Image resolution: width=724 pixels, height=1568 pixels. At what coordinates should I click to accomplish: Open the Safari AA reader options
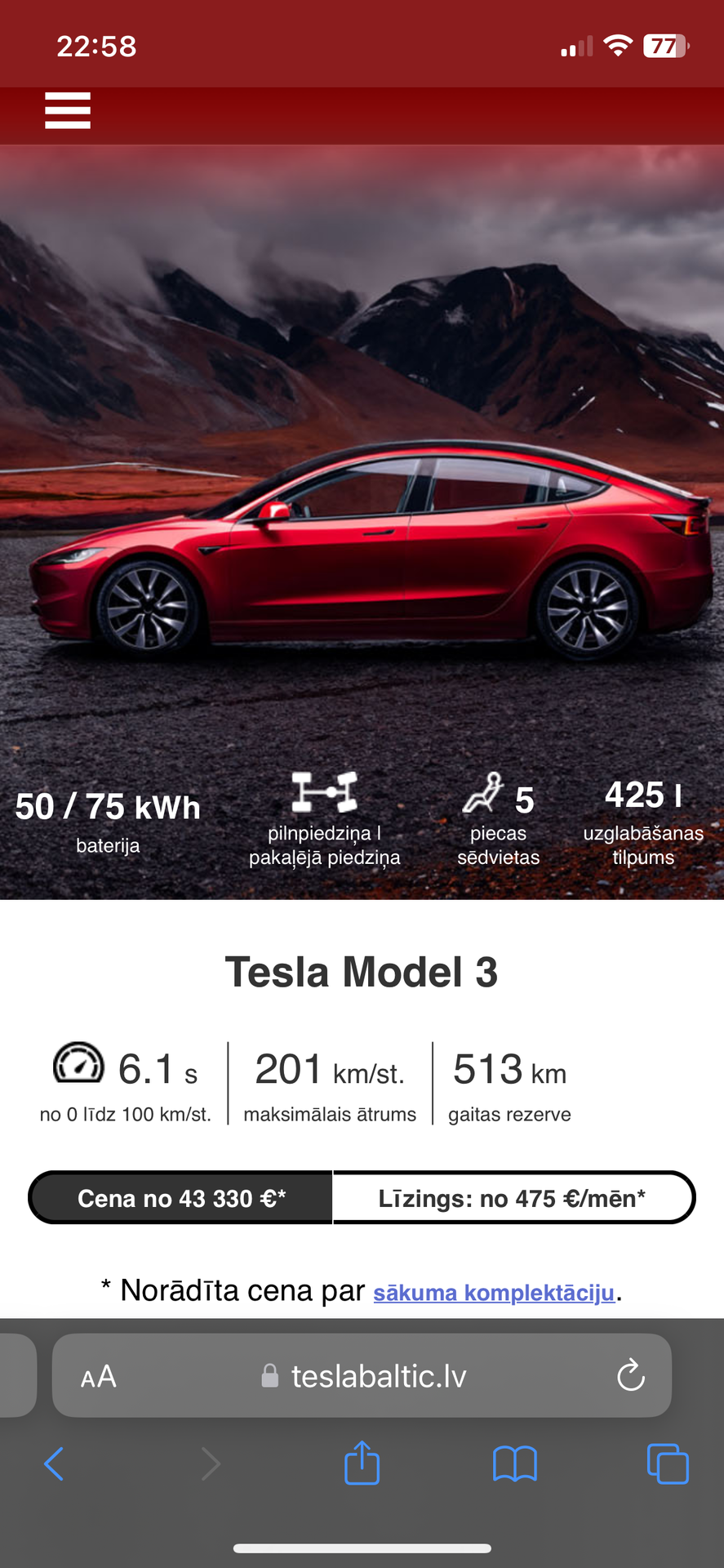click(99, 1377)
